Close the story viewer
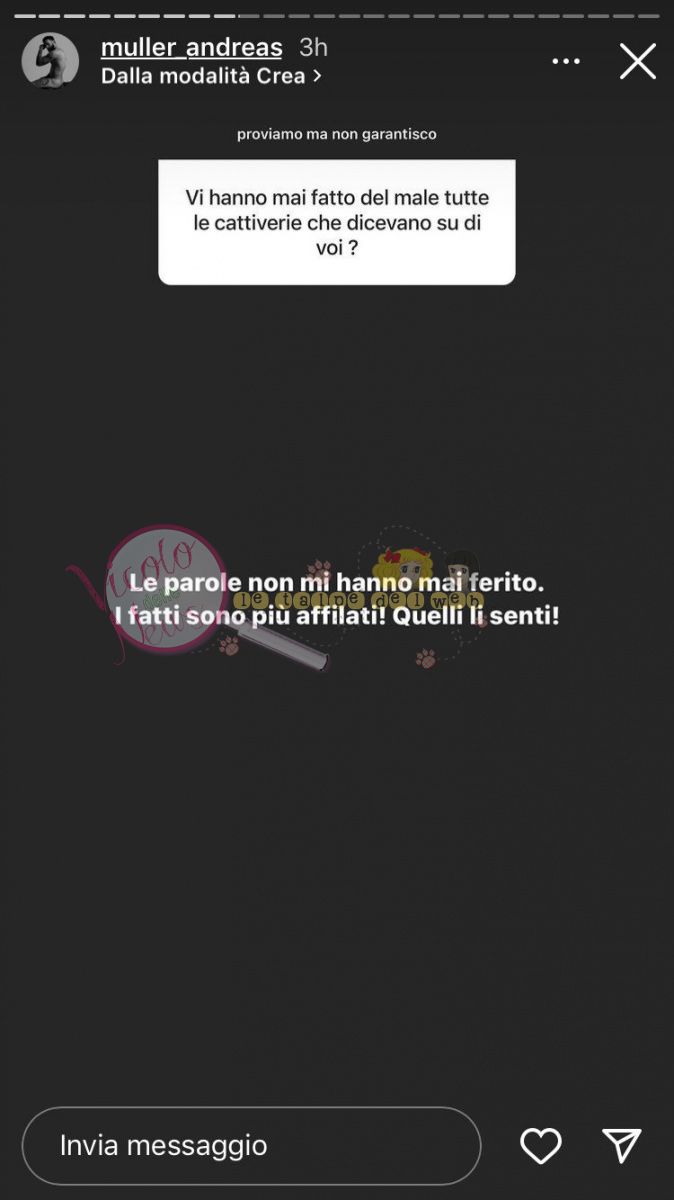The width and height of the screenshot is (674, 1200). [637, 62]
